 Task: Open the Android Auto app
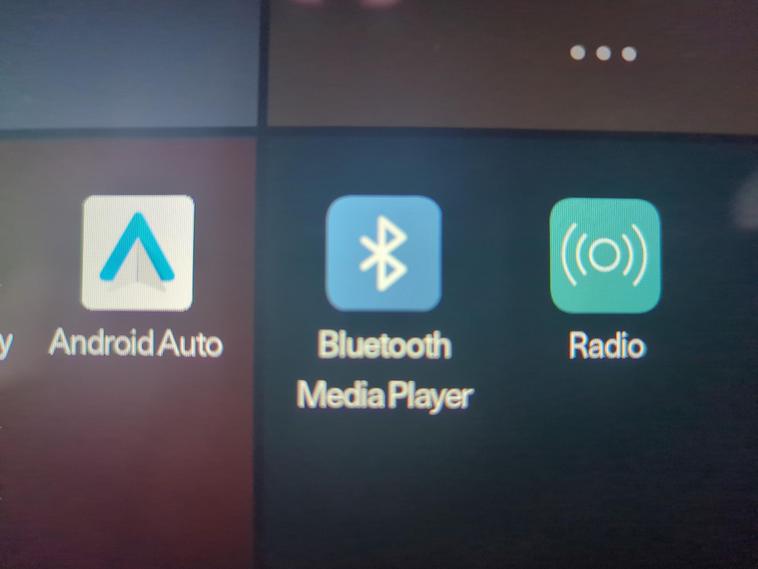pos(137,253)
